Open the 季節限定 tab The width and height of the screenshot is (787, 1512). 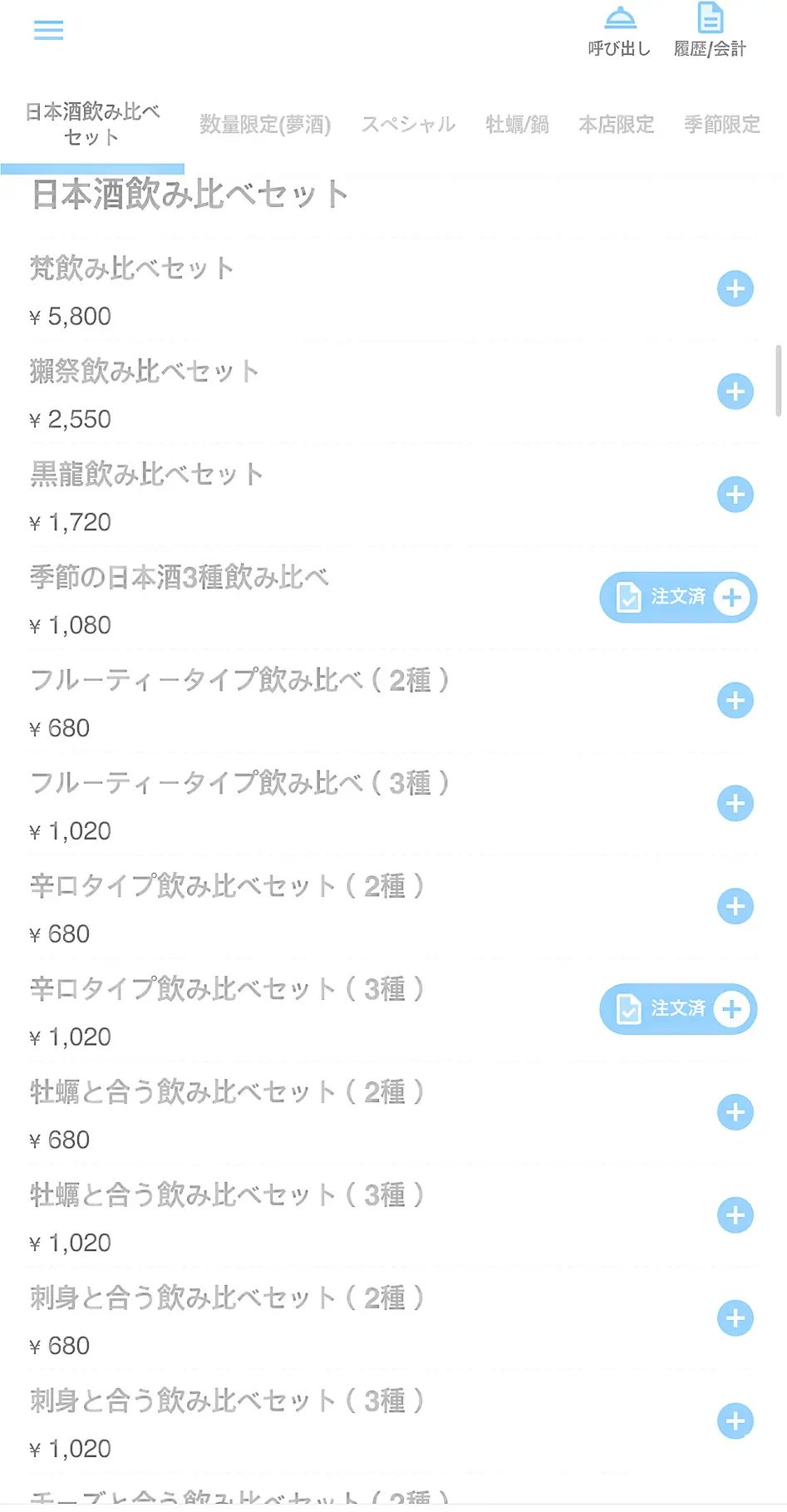[722, 125]
